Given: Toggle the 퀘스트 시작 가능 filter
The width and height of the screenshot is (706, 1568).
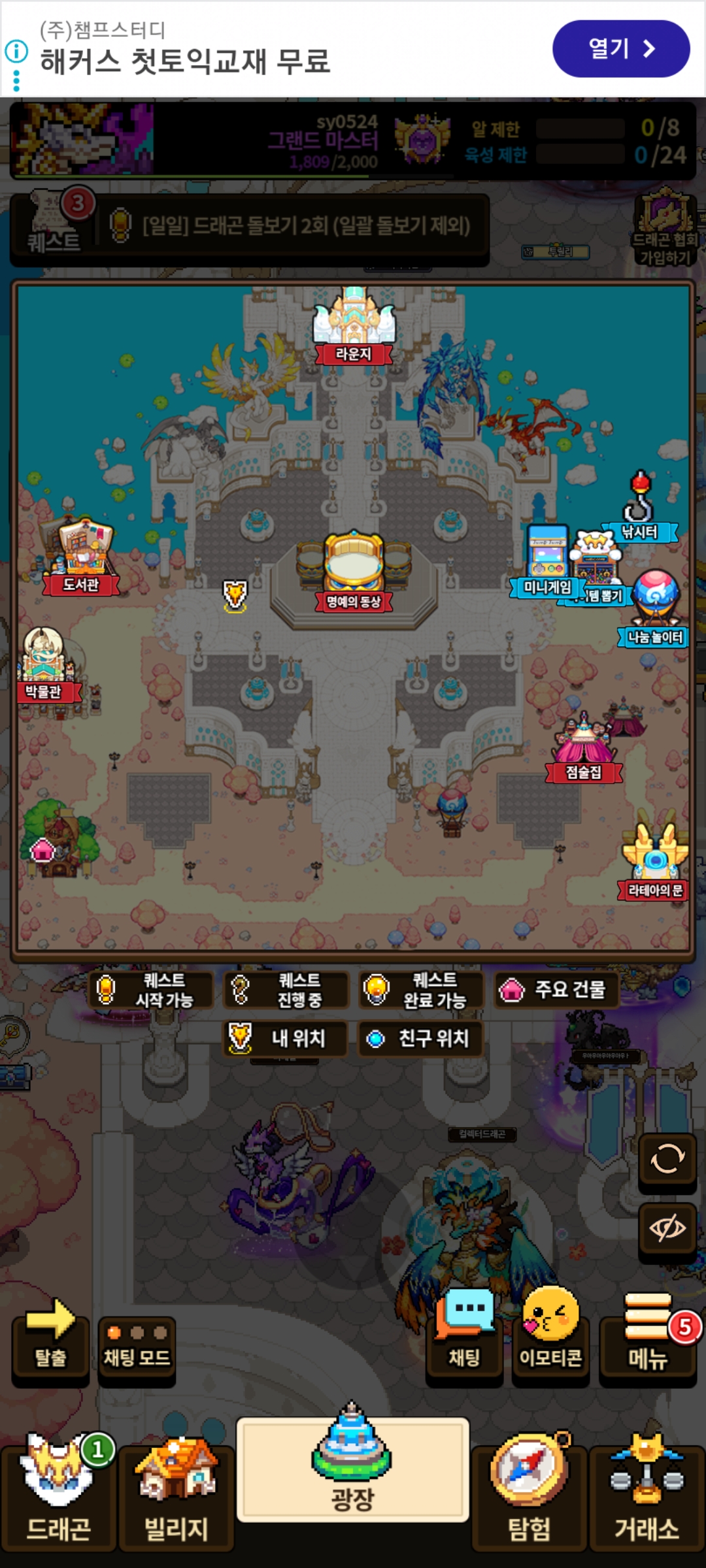Looking at the screenshot, I should 151,990.
